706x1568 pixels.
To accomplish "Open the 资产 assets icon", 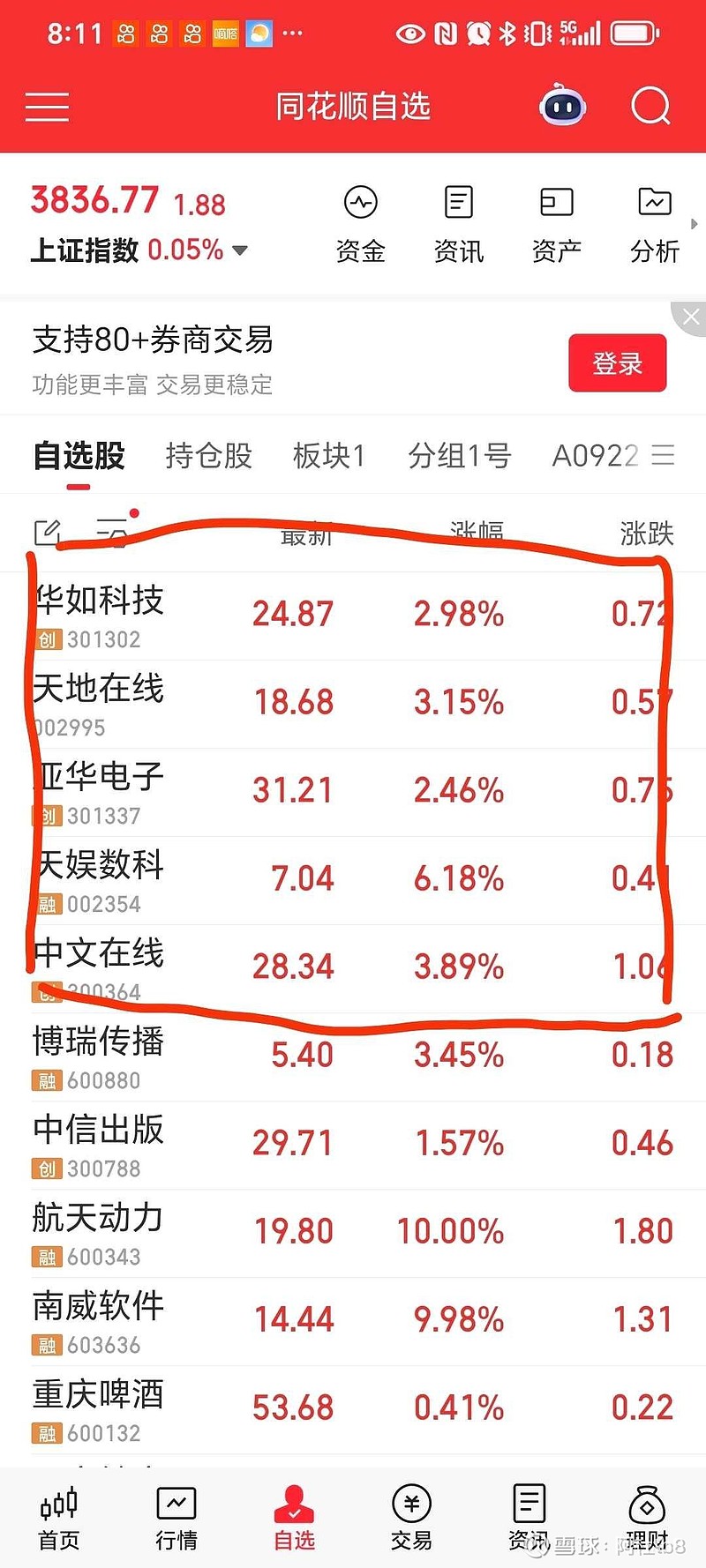I will pos(556,218).
